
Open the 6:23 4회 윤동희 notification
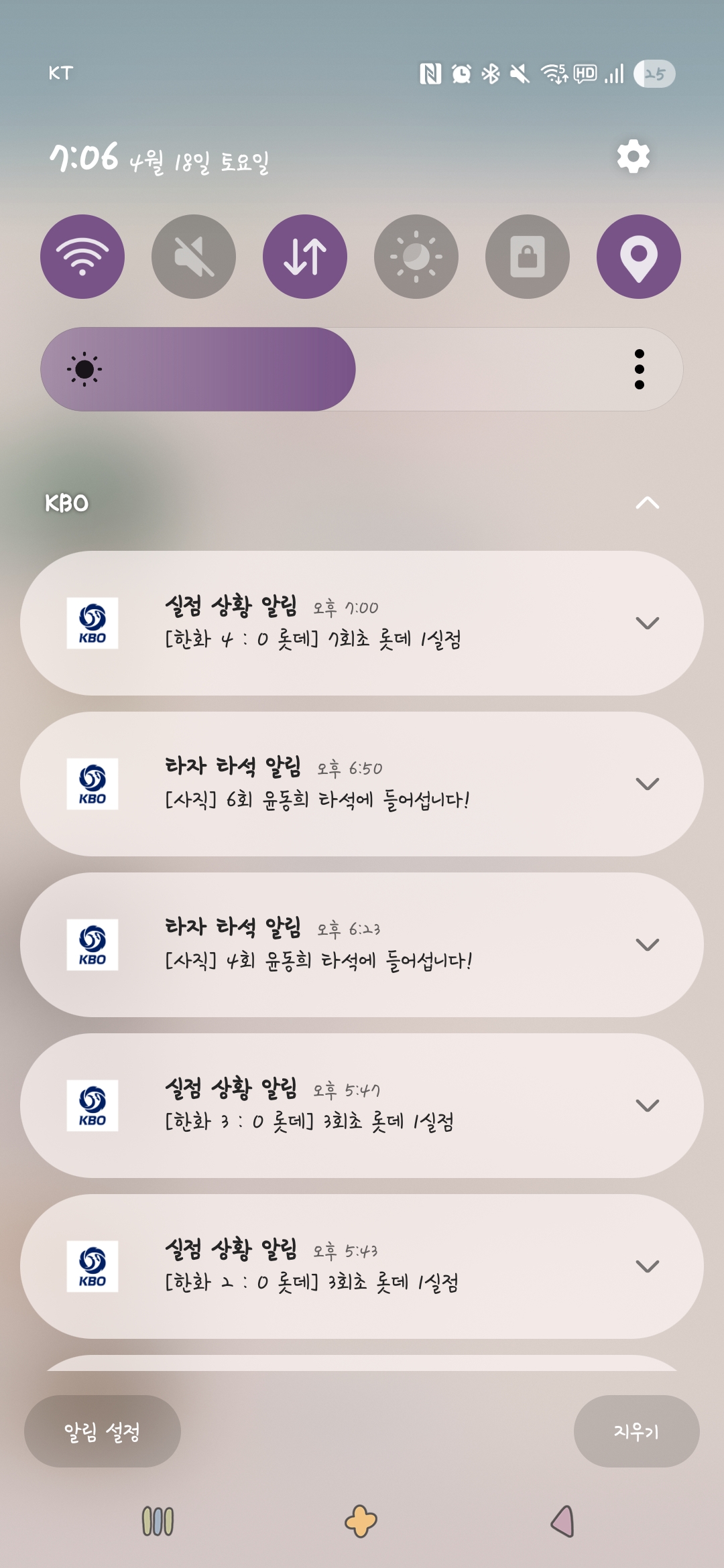tap(362, 945)
